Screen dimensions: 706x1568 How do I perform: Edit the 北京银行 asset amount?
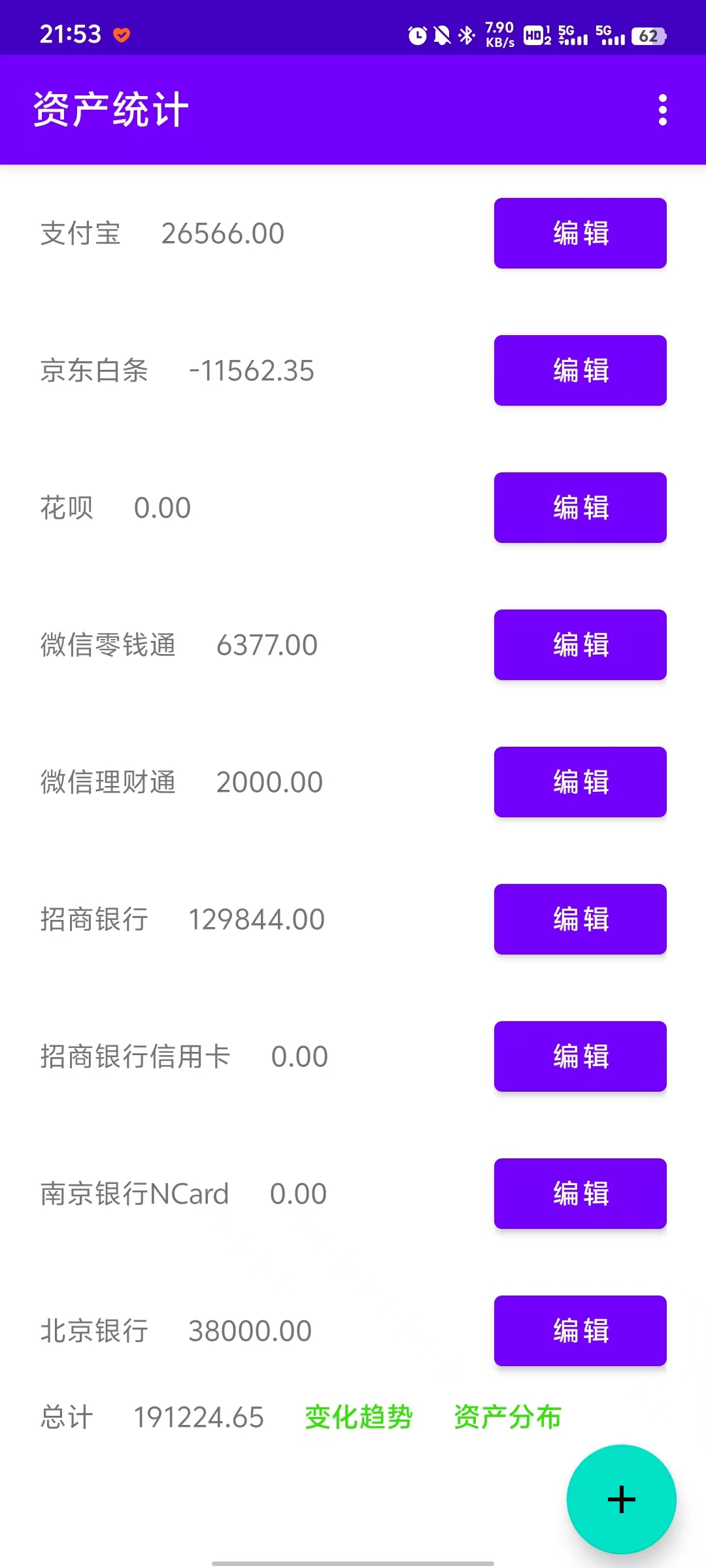coord(580,1331)
